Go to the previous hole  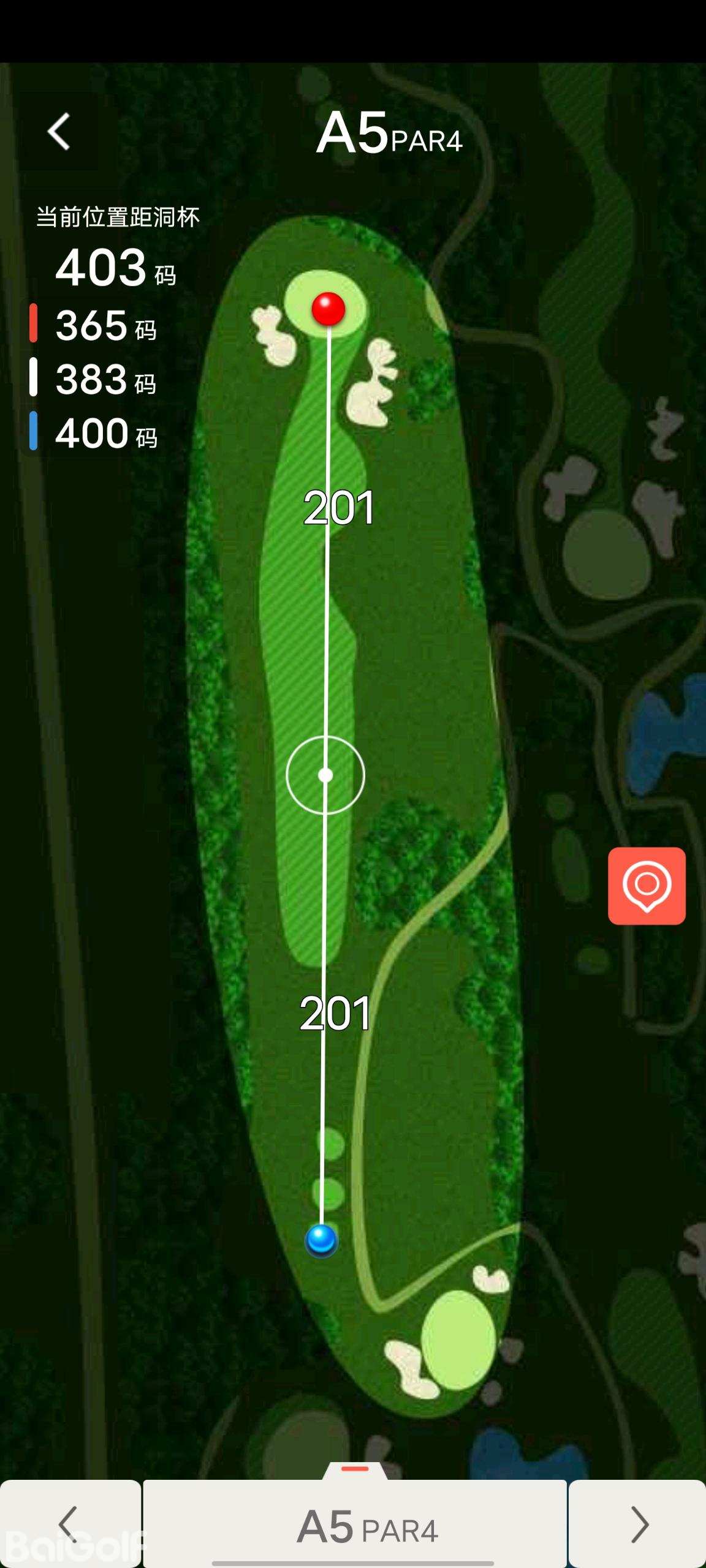pos(70,1523)
